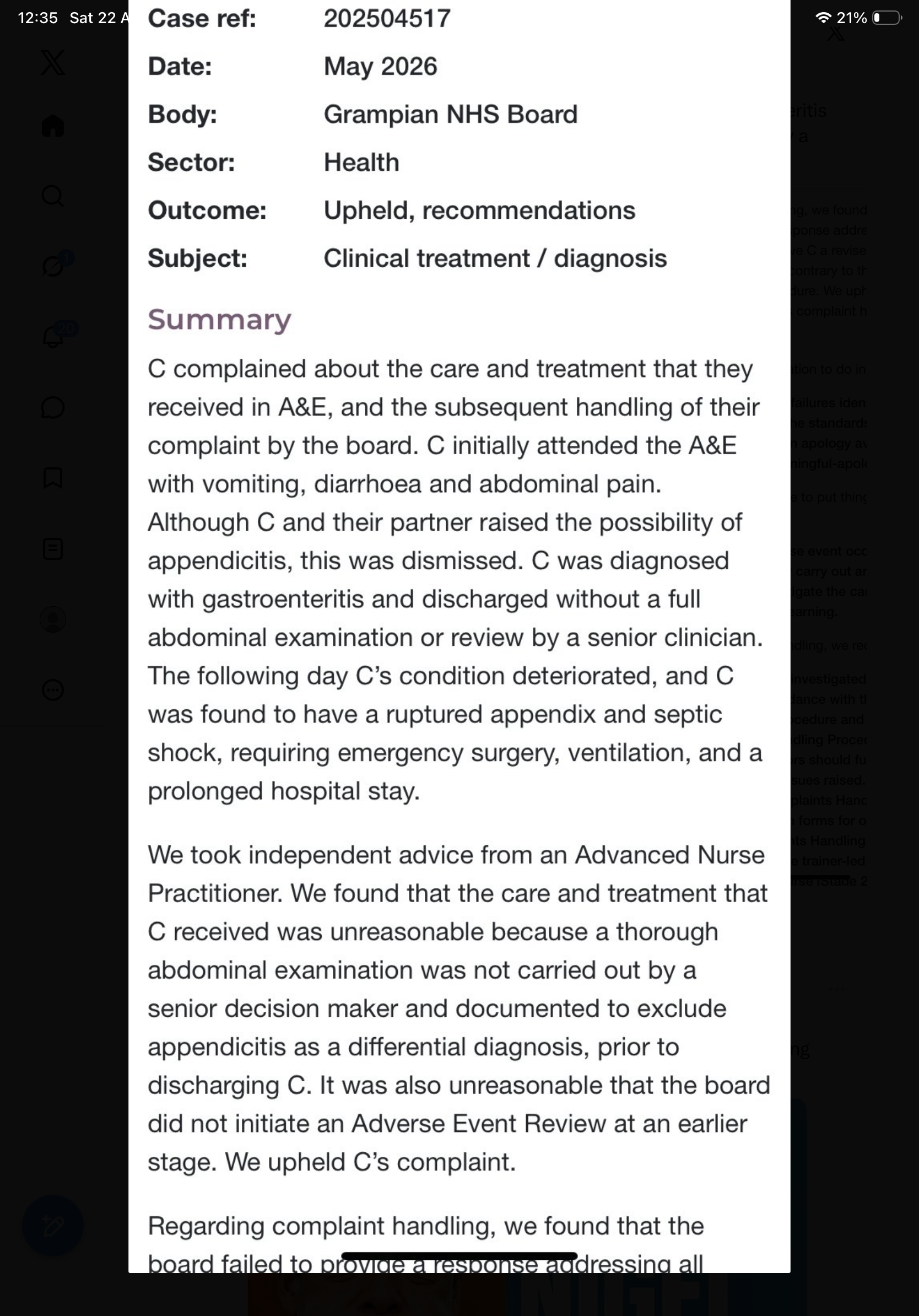Open the X home feed
919x1316 pixels.
53,126
